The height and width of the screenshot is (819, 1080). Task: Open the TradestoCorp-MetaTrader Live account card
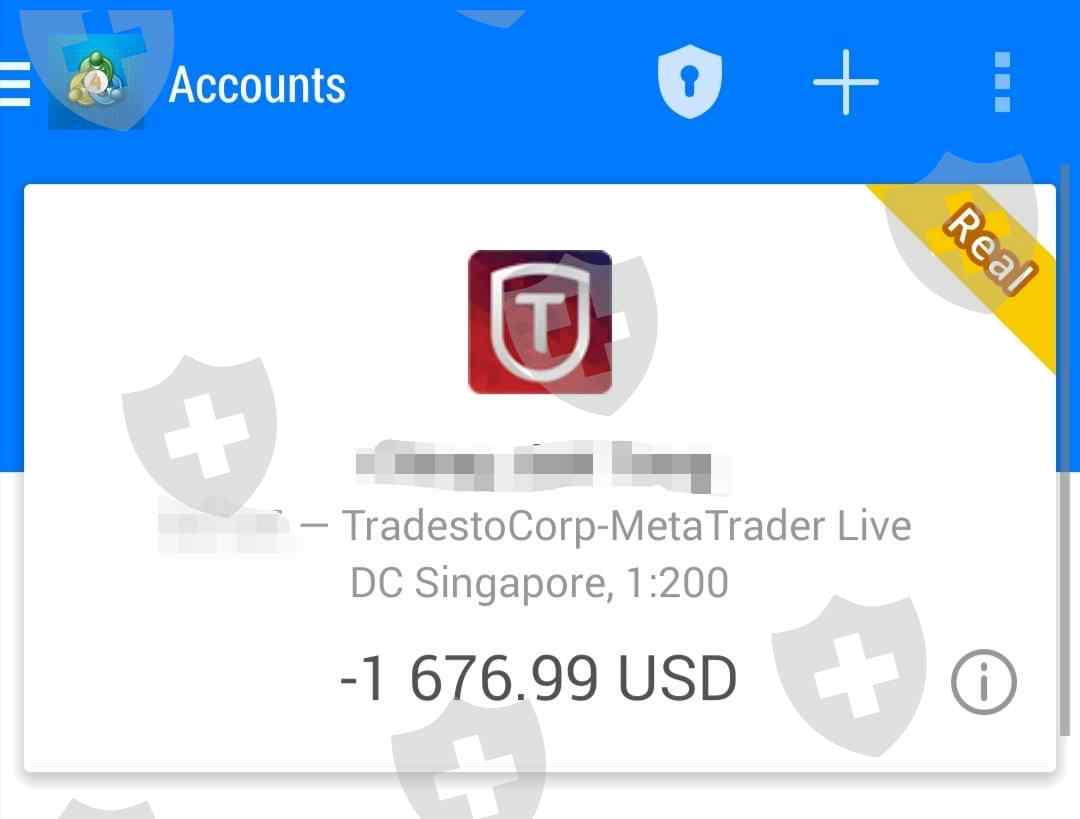[x=539, y=477]
